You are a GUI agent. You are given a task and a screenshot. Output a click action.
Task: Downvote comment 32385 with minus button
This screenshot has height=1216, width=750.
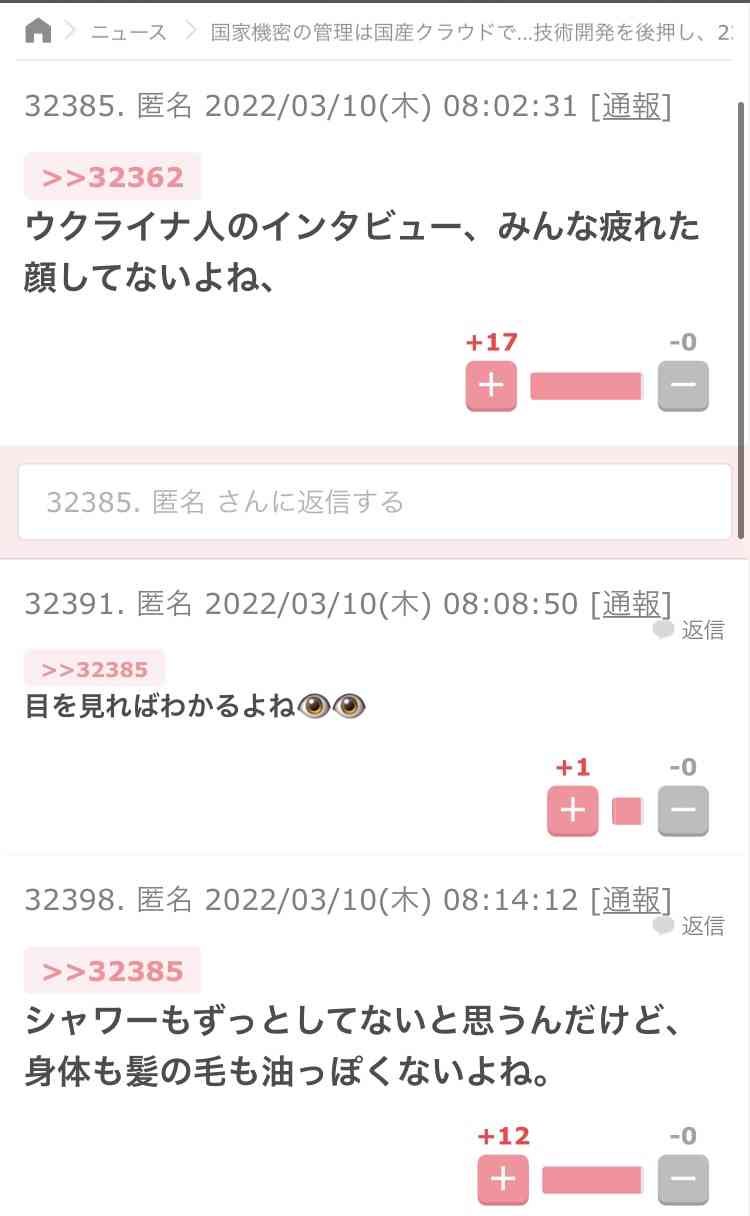click(683, 386)
